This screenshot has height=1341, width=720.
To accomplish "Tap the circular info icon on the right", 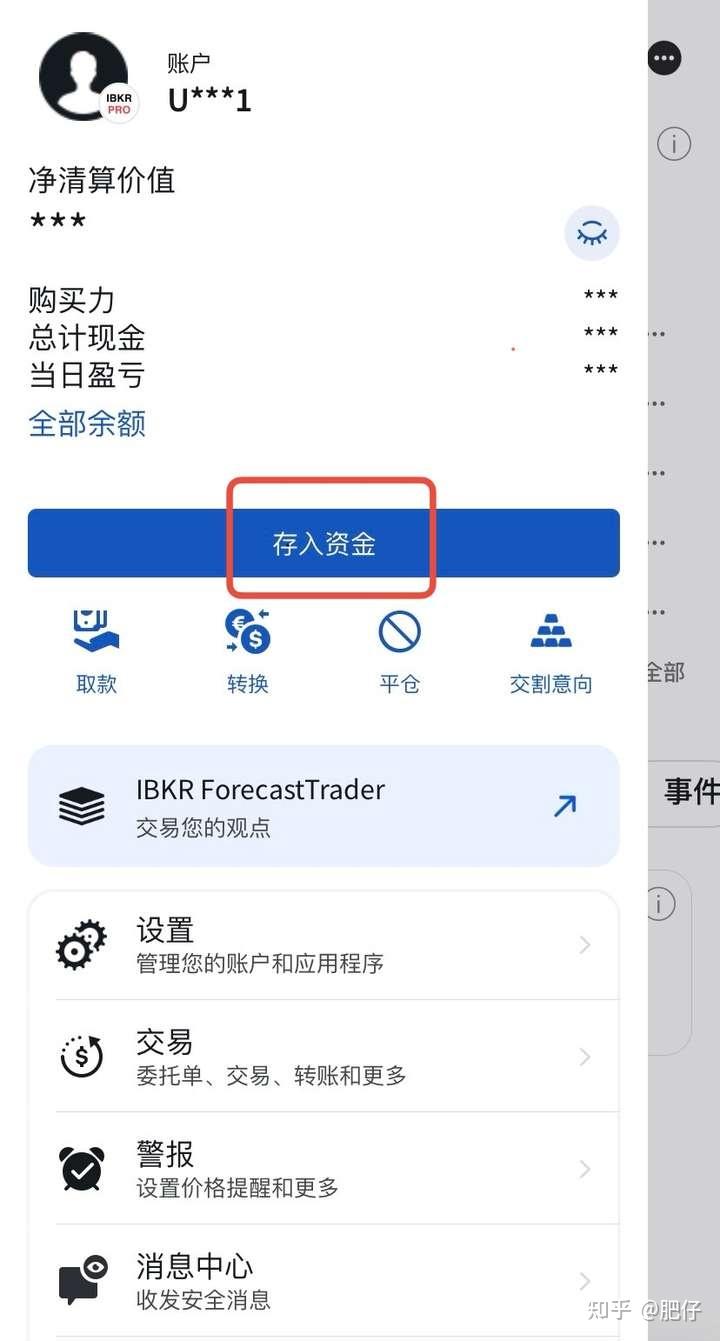I will pos(674,143).
